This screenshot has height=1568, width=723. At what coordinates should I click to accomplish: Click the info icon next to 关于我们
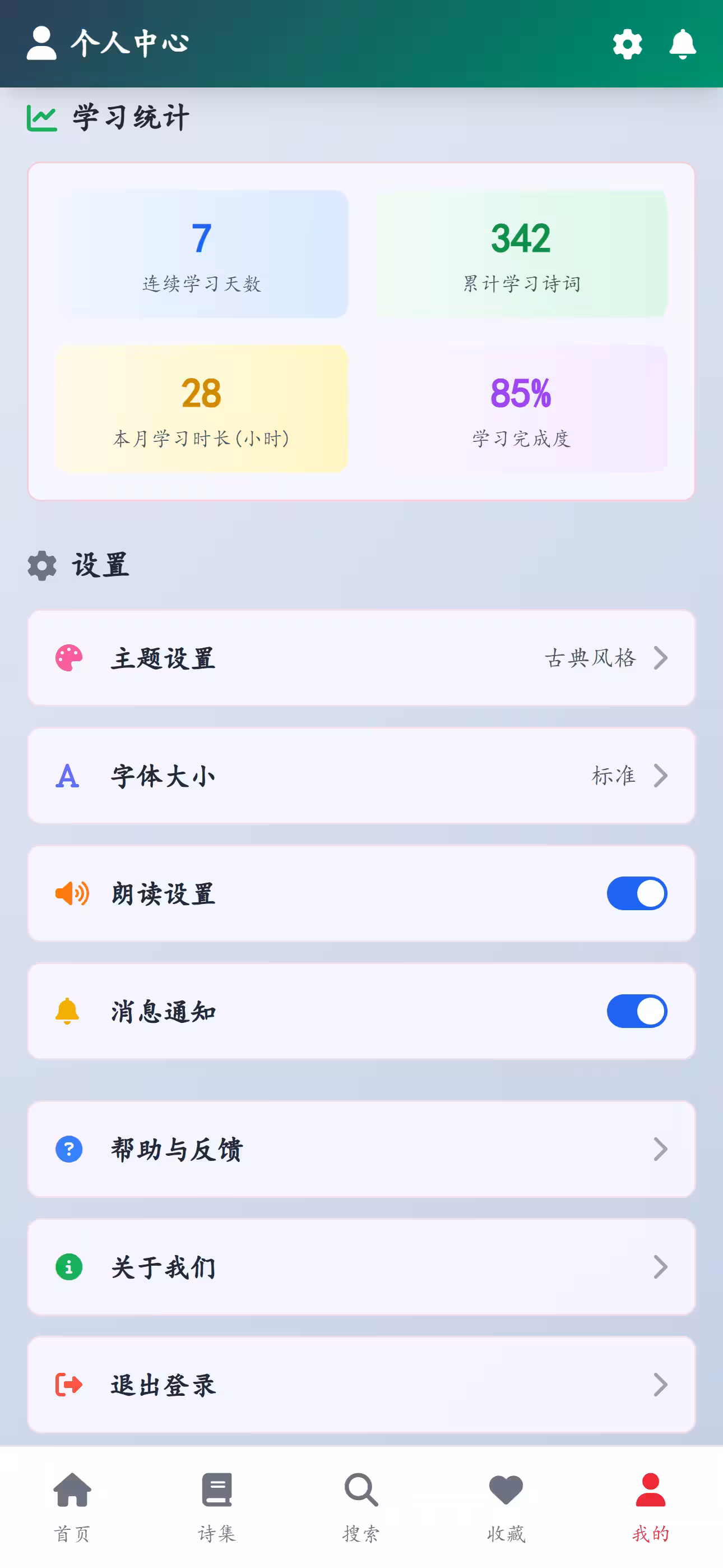69,1267
